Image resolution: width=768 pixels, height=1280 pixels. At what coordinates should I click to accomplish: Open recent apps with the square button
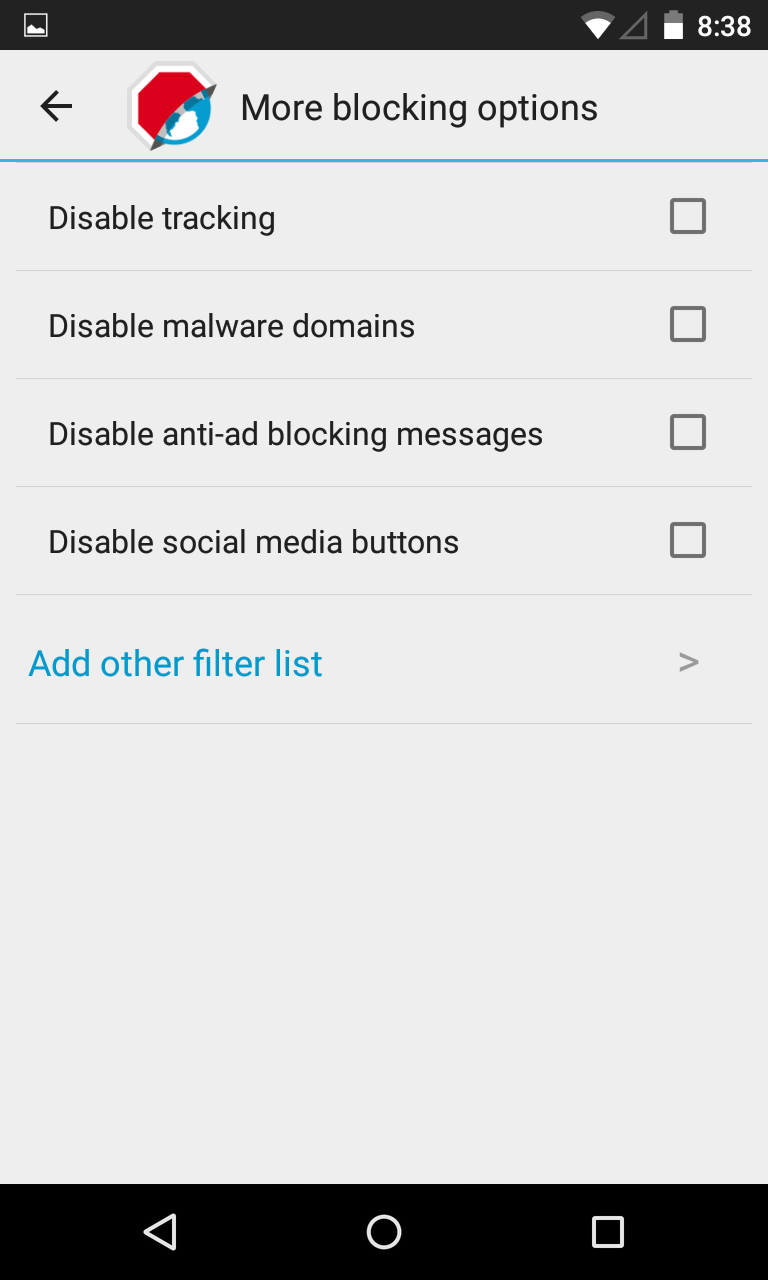pyautogui.click(x=607, y=1231)
